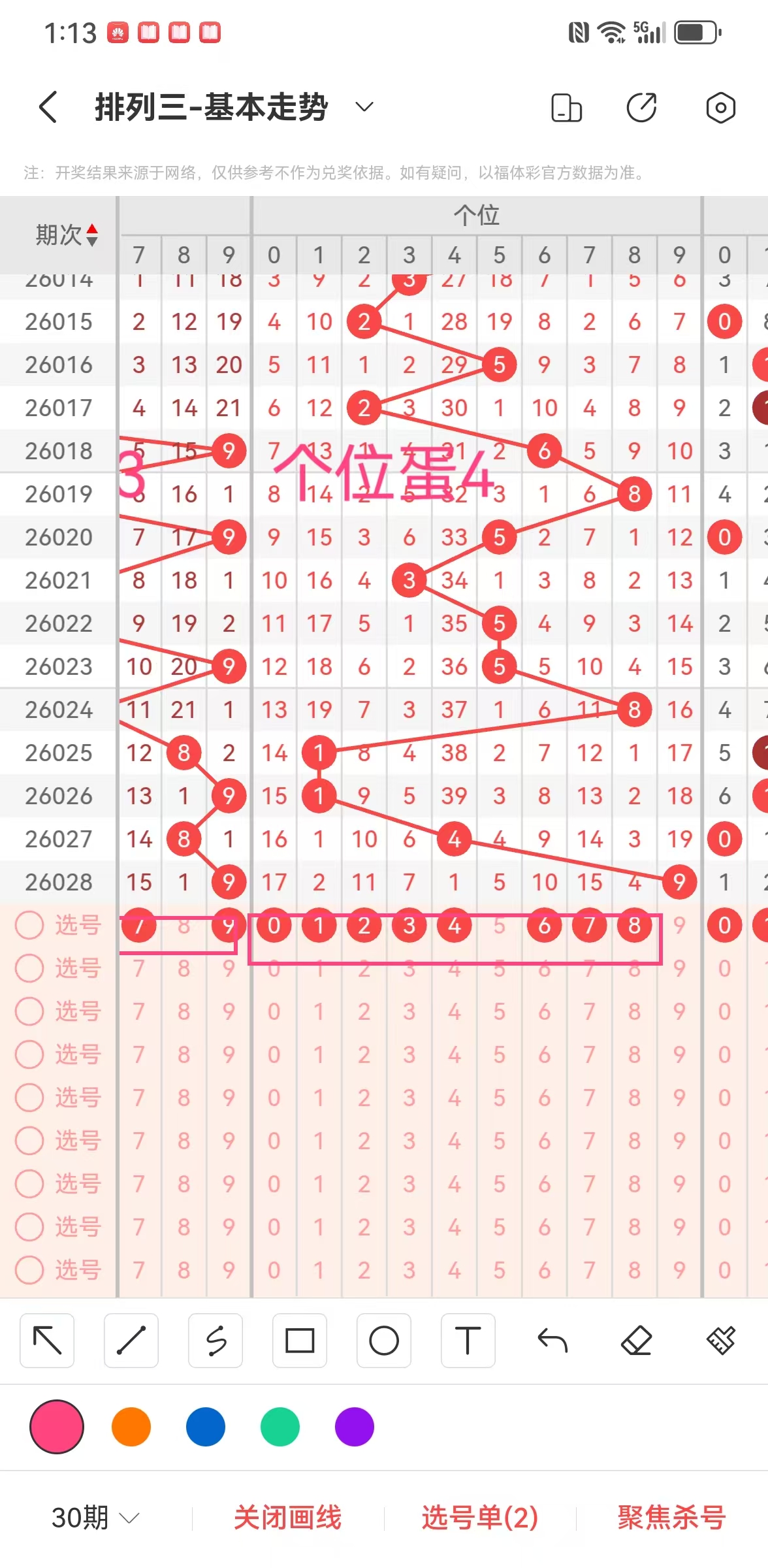768x1568 pixels.
Task: Pick the freehand curve tool
Action: 216,1341
